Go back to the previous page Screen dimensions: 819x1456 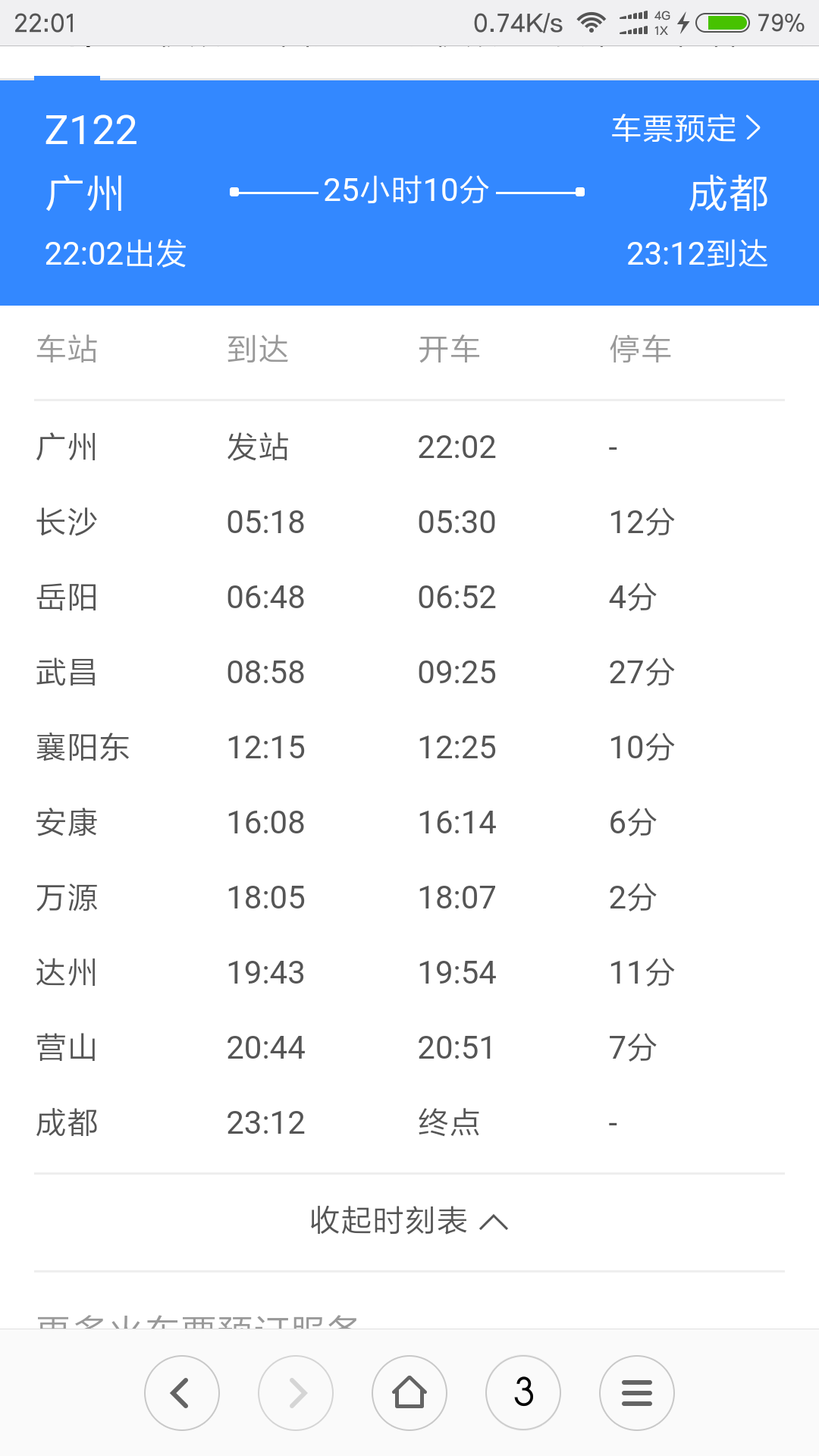tap(182, 1393)
